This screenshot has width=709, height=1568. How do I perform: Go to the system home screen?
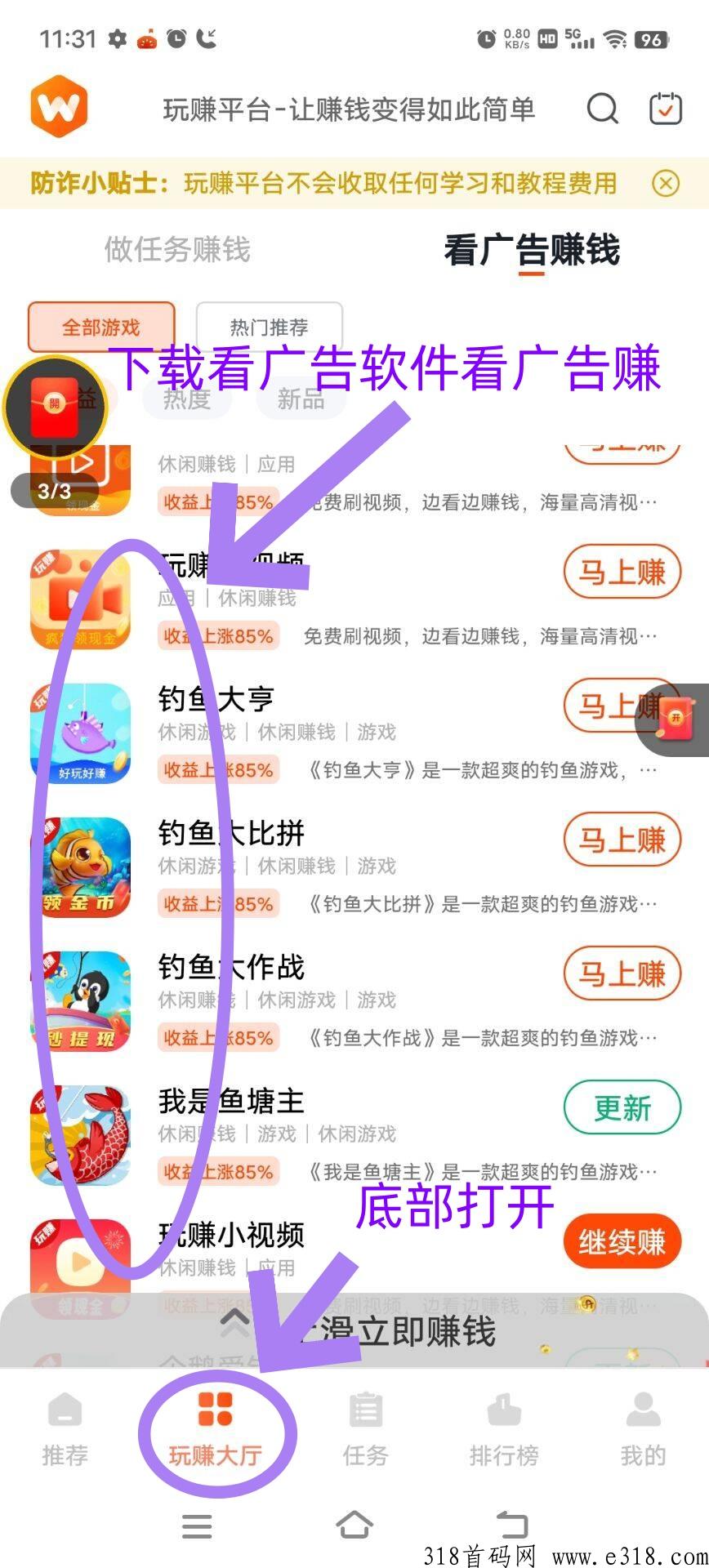pos(354,1525)
